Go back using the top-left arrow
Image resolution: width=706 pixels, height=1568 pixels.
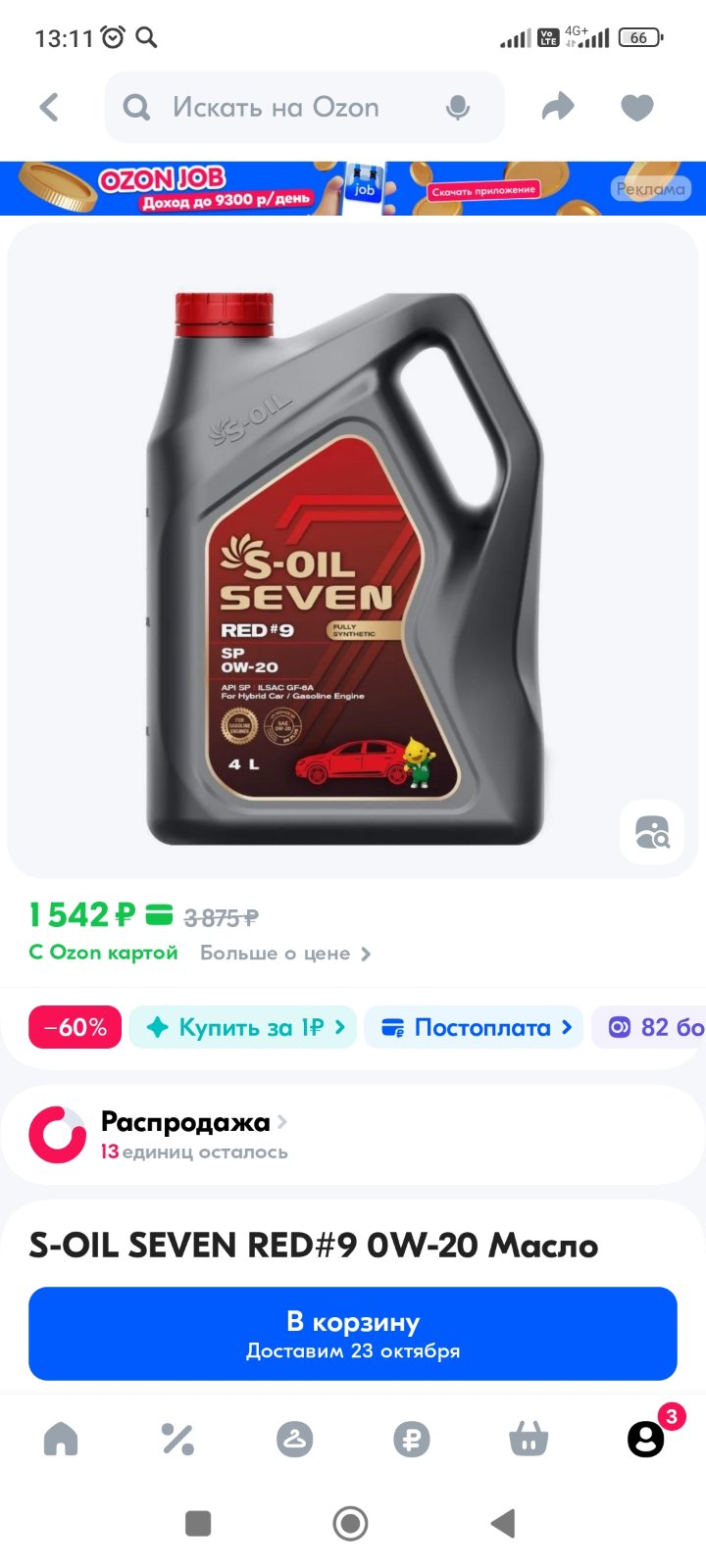click(x=49, y=107)
